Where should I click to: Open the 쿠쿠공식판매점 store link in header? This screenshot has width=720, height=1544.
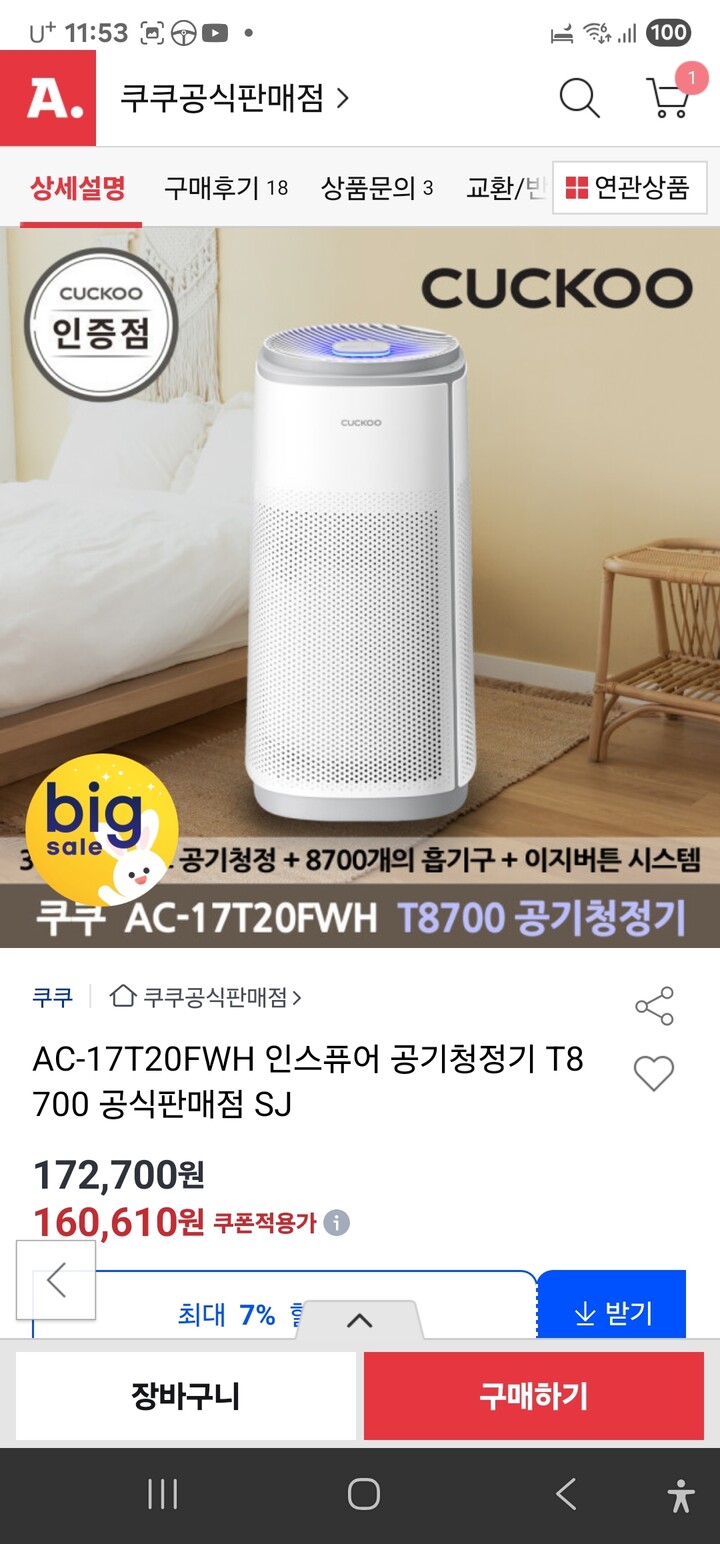[235, 98]
